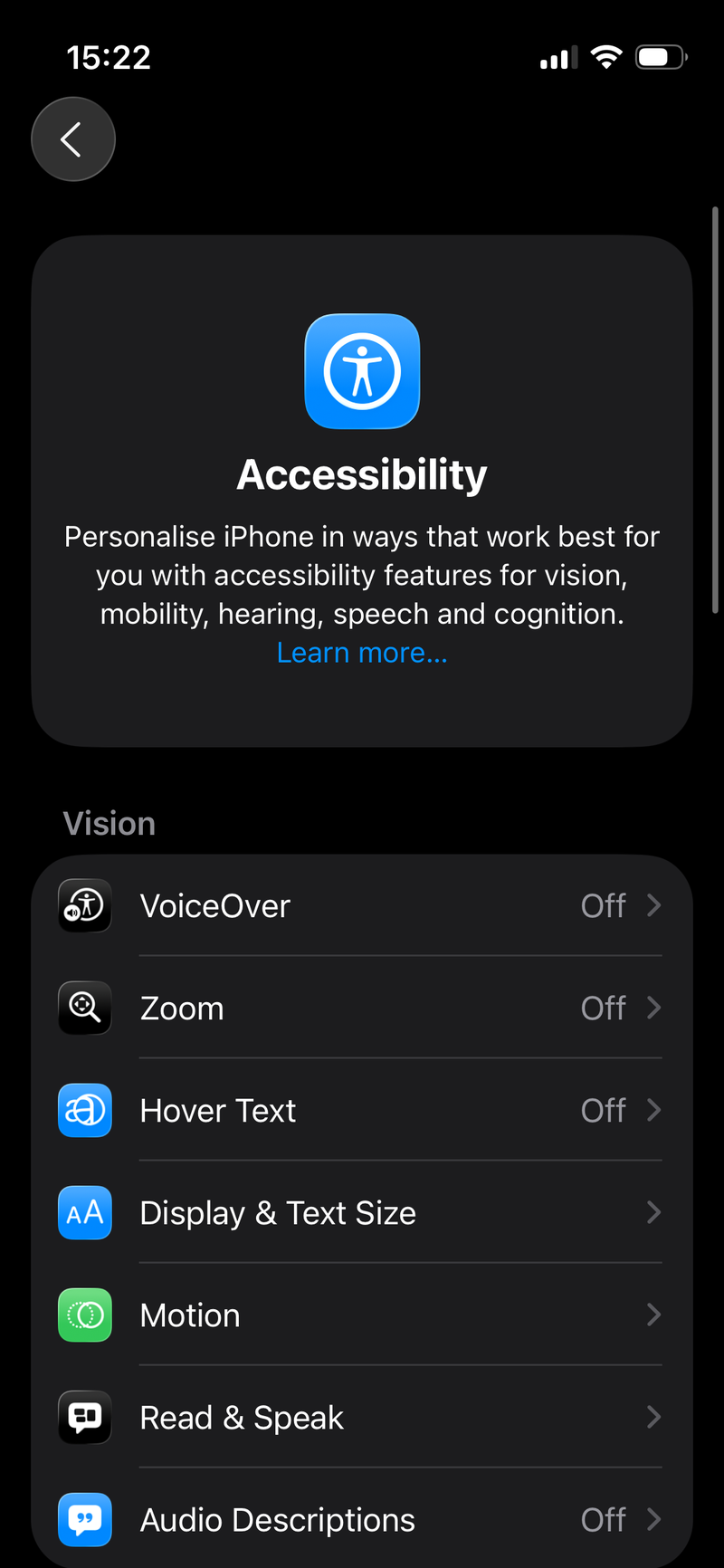This screenshot has width=724, height=1568.
Task: Open Audio Descriptions settings
Action: point(362,1519)
